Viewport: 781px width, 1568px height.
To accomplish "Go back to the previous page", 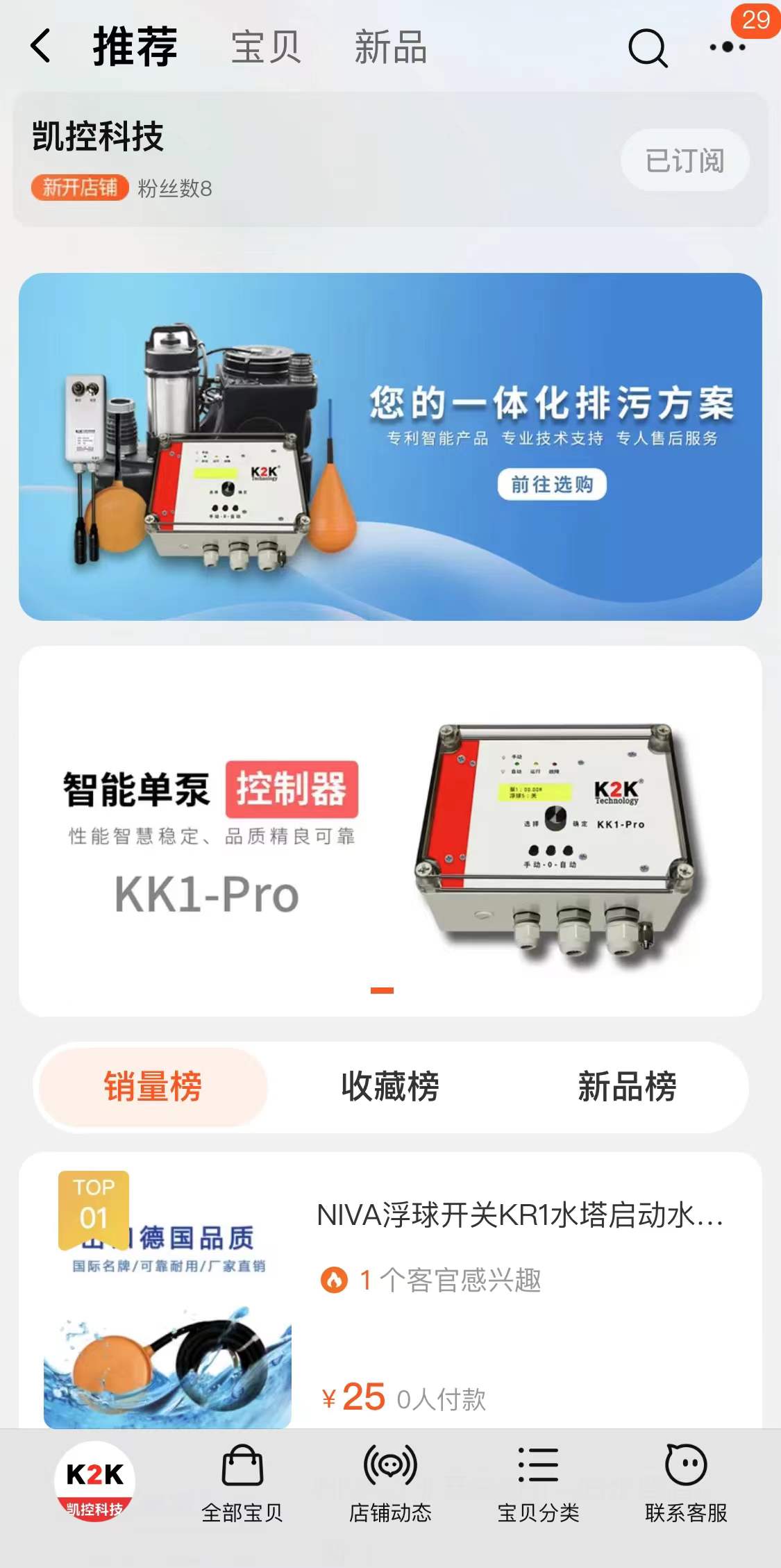I will point(42,47).
